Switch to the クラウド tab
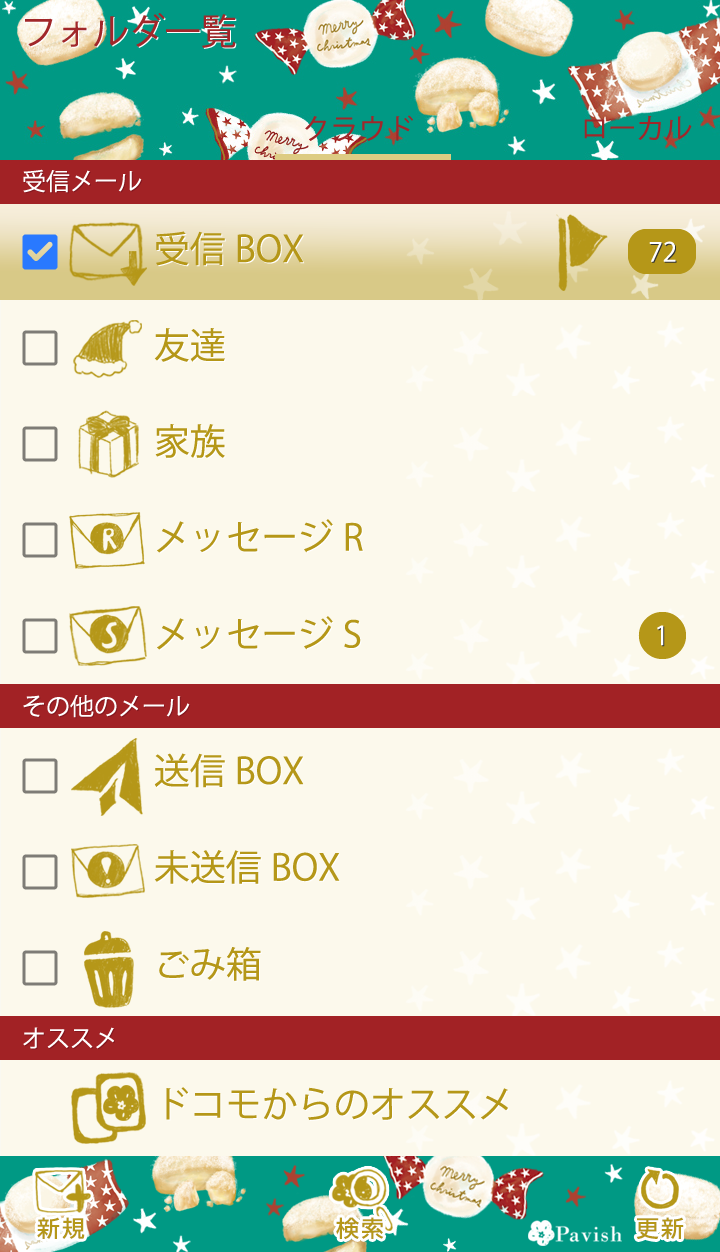The height and width of the screenshot is (1252, 720). (x=360, y=130)
